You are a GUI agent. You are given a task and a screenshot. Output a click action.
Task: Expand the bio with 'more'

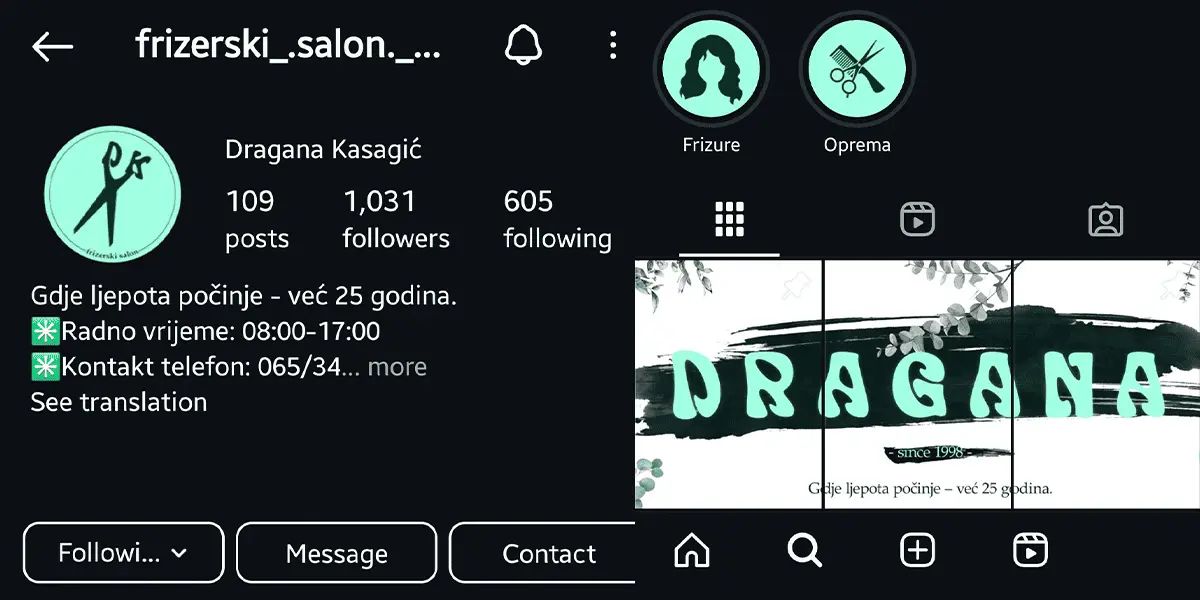(397, 367)
